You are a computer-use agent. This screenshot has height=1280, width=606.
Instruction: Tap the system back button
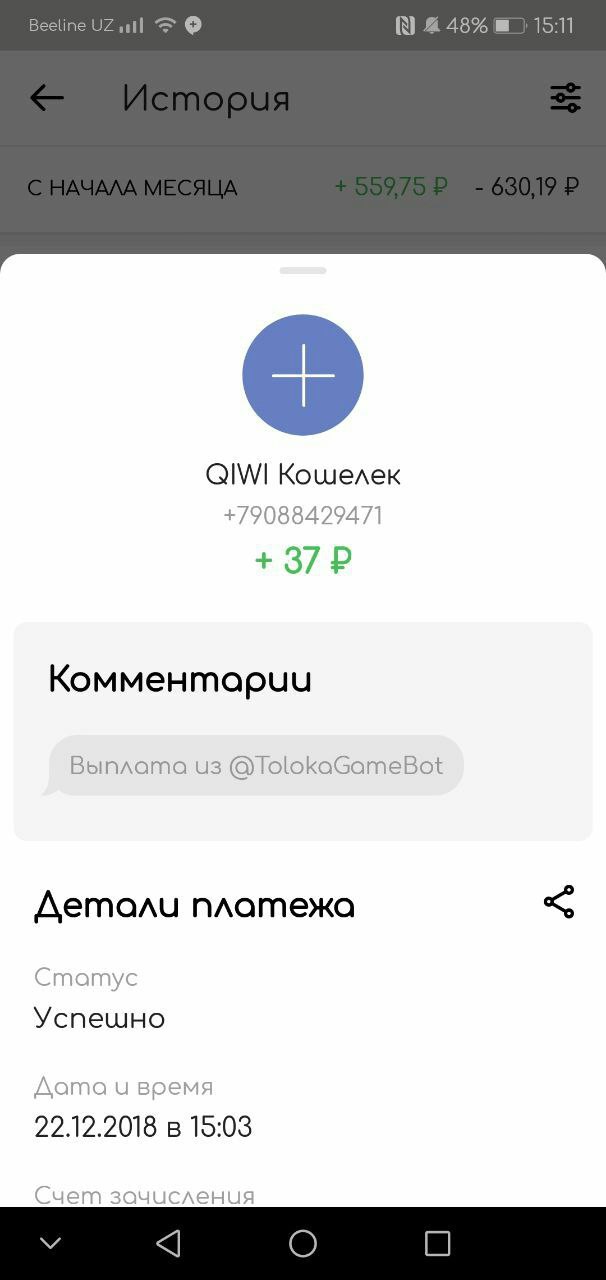point(168,1243)
